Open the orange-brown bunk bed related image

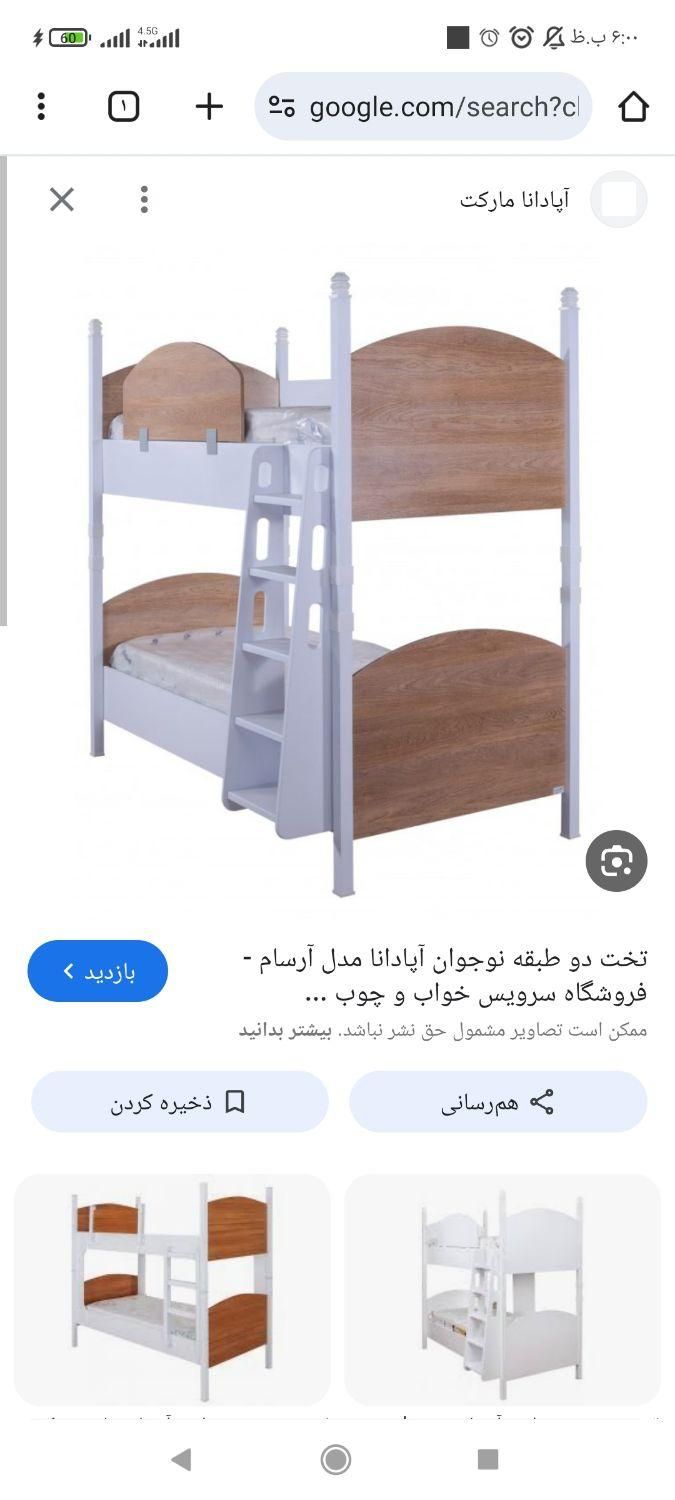pos(172,1290)
